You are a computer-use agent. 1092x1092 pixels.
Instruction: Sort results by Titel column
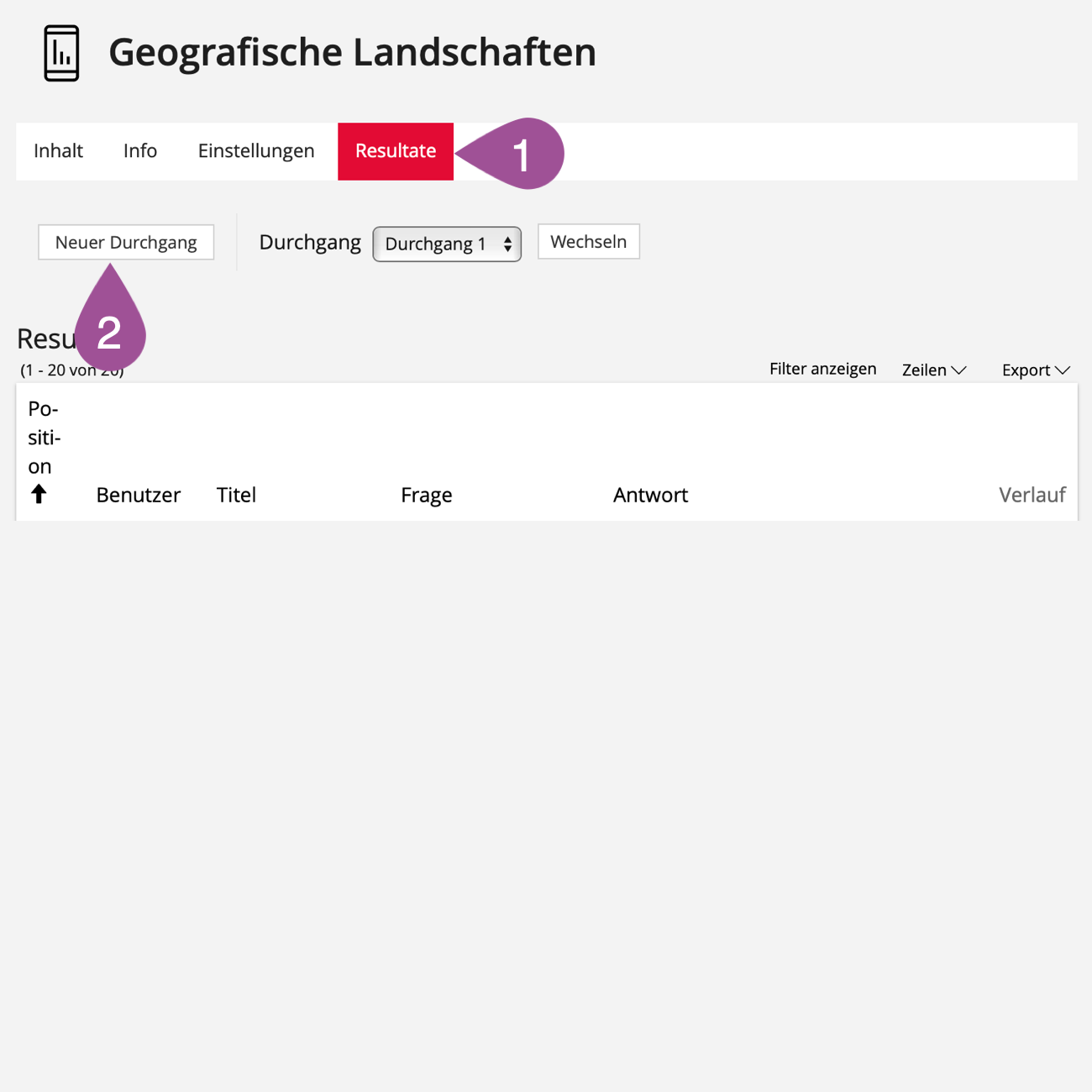(236, 495)
